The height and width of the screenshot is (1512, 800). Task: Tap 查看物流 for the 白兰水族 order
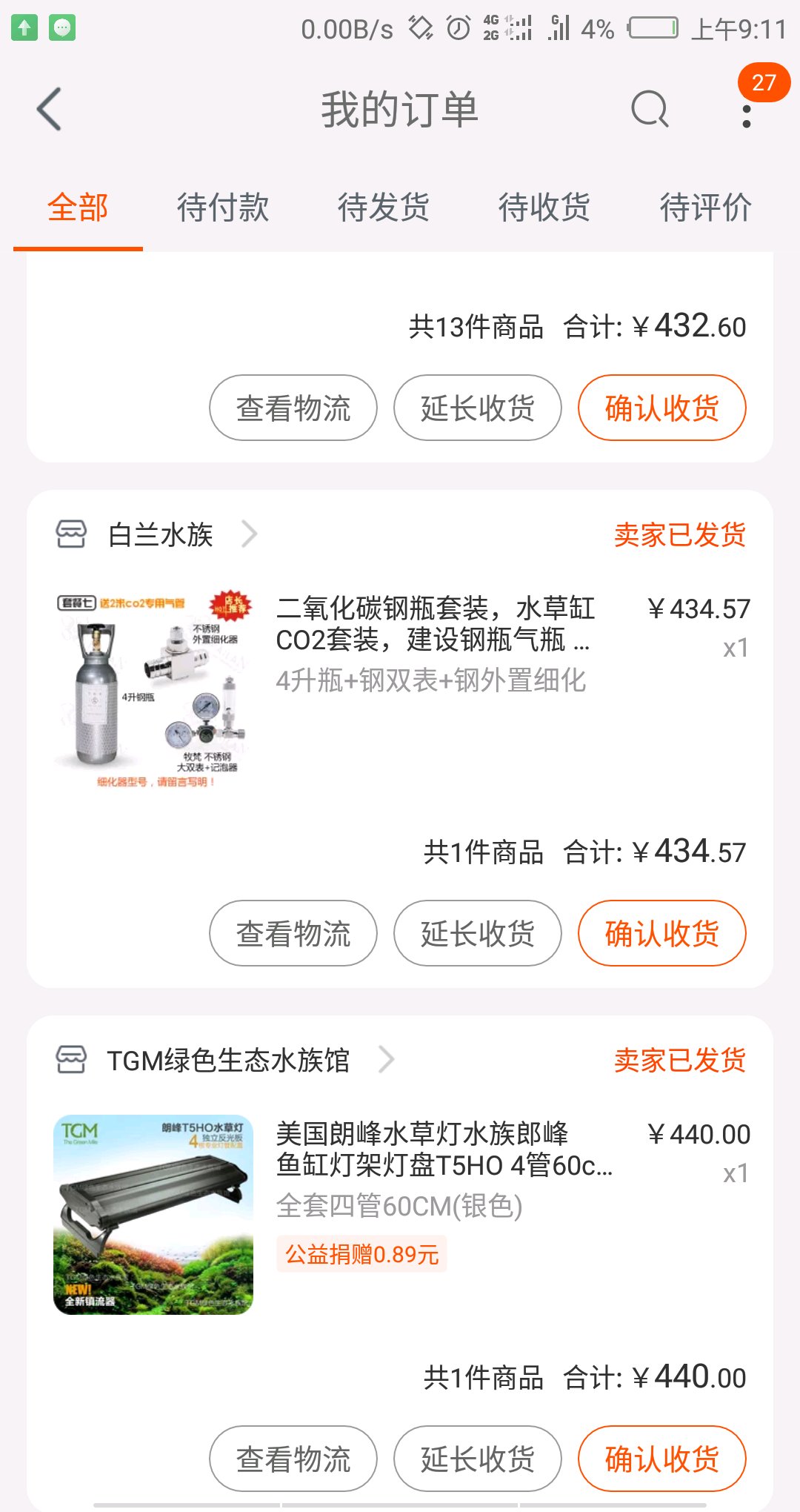pyautogui.click(x=293, y=934)
